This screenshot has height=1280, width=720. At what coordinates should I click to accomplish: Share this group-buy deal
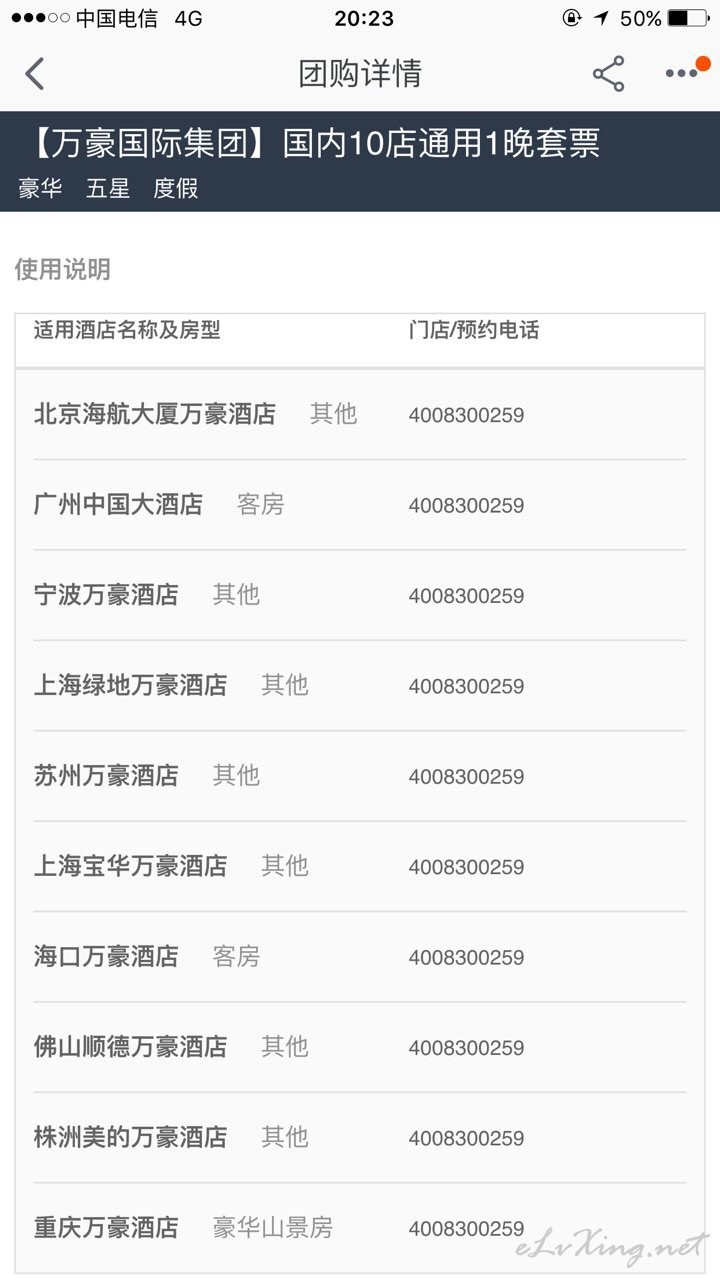click(x=608, y=74)
